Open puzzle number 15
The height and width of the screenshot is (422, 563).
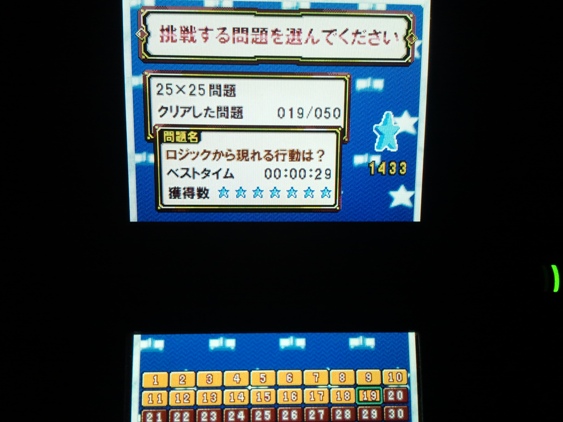point(263,397)
